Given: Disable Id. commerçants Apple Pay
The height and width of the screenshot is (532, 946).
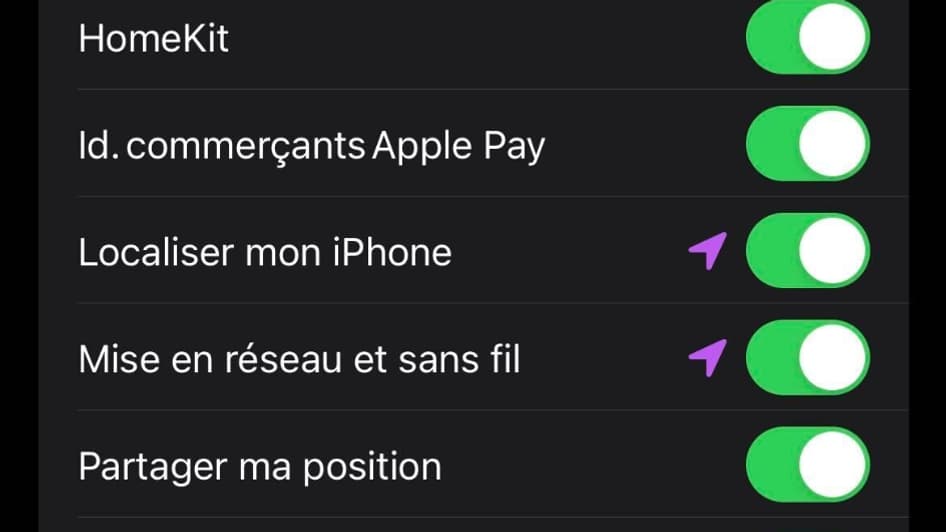Looking at the screenshot, I should (x=807, y=145).
